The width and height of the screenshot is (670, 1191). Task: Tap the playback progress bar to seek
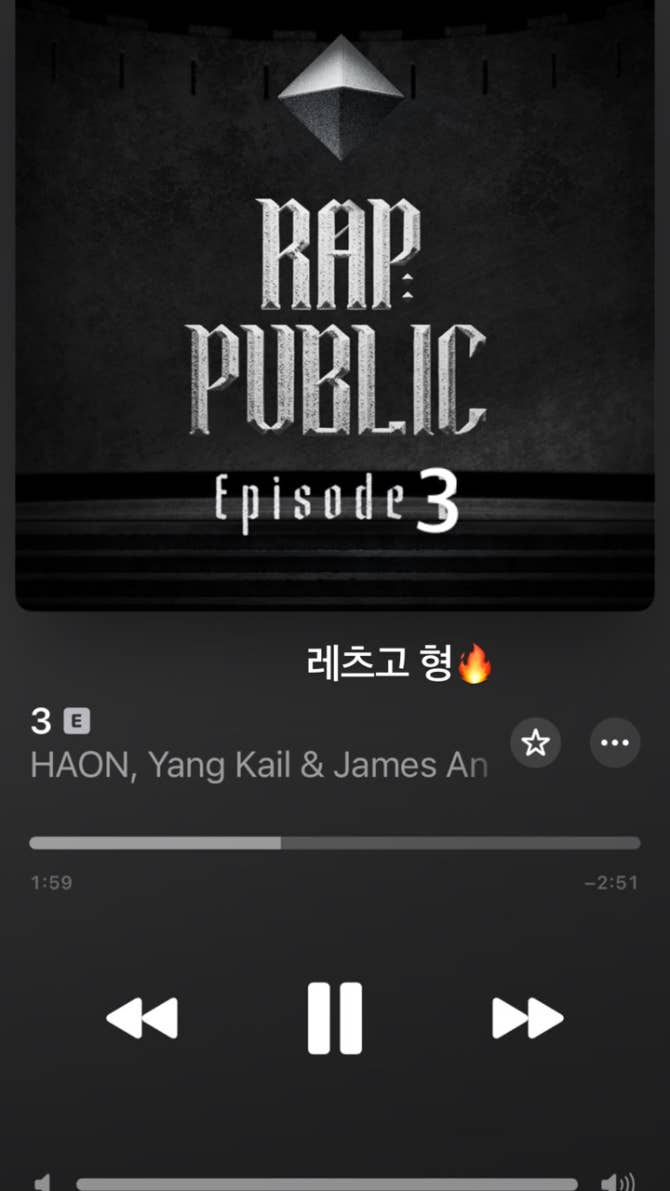pos(334,843)
